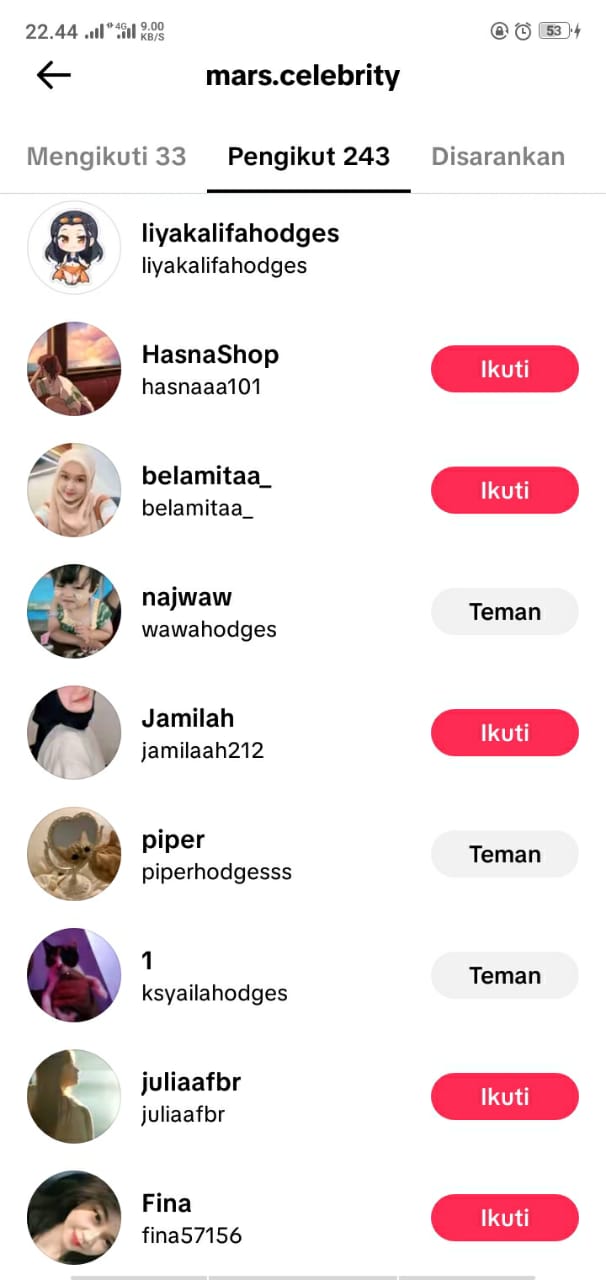
Task: Follow Jamilah via Ikuti button
Action: (x=504, y=733)
